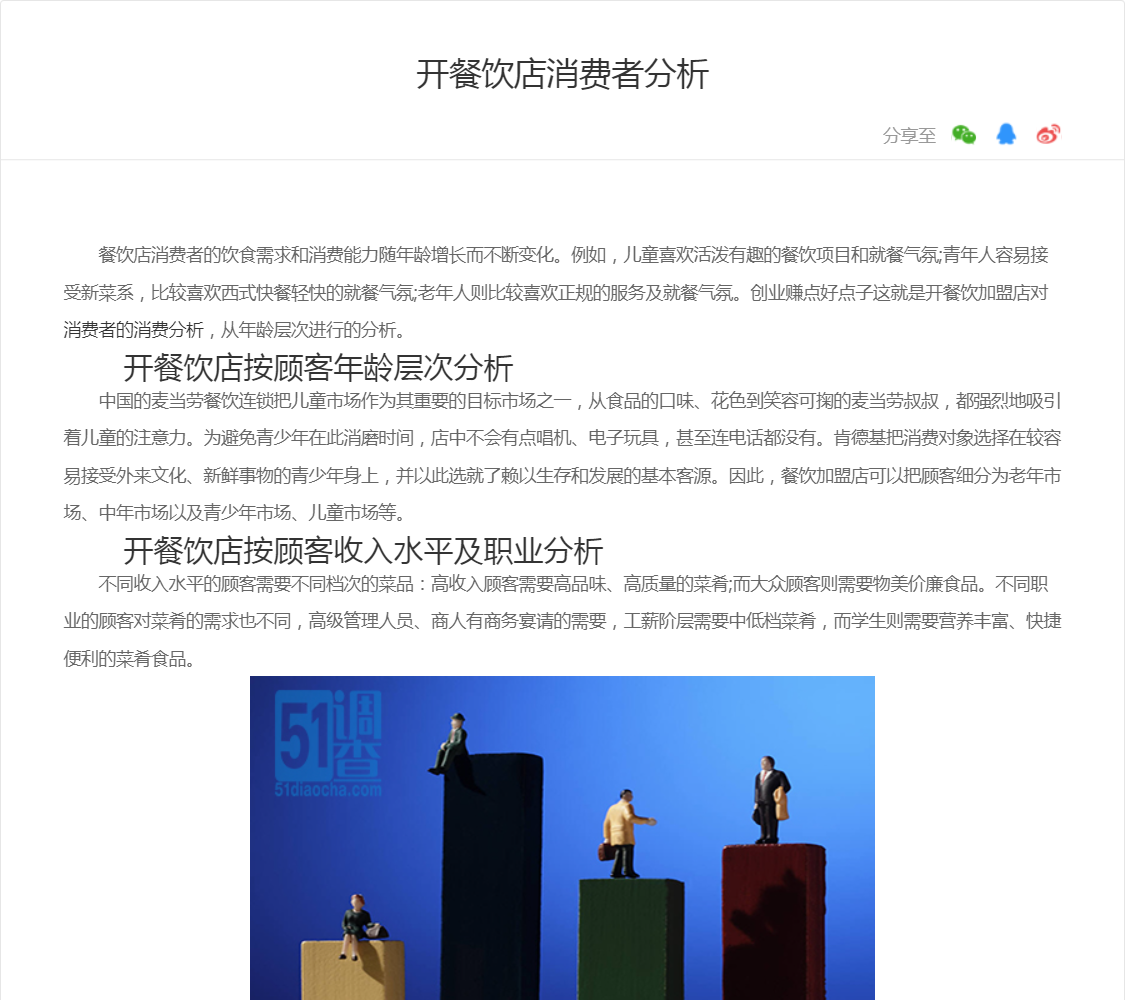This screenshot has height=1000, width=1125.
Task: Share the article to QQ
Action: pos(1006,135)
